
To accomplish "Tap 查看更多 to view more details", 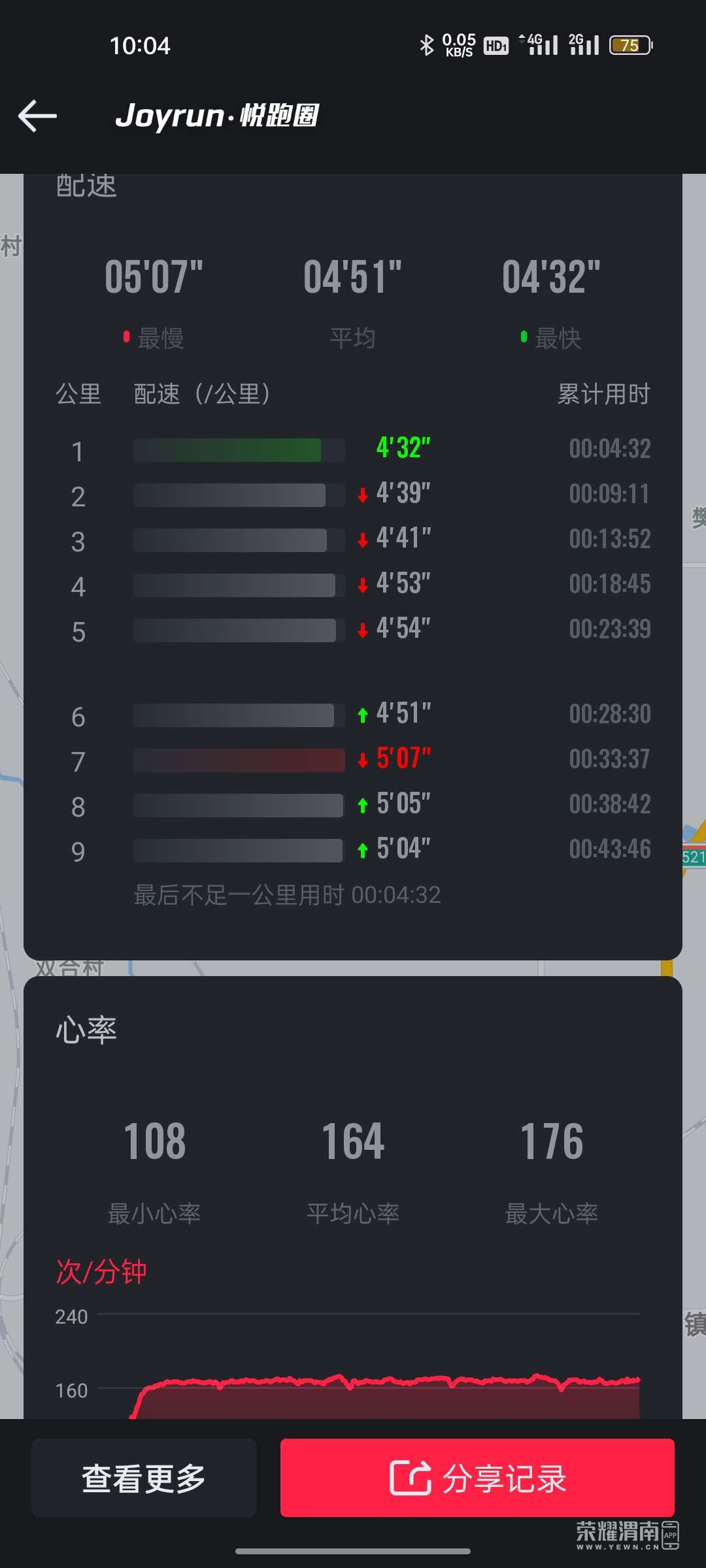I will 144,1478.
